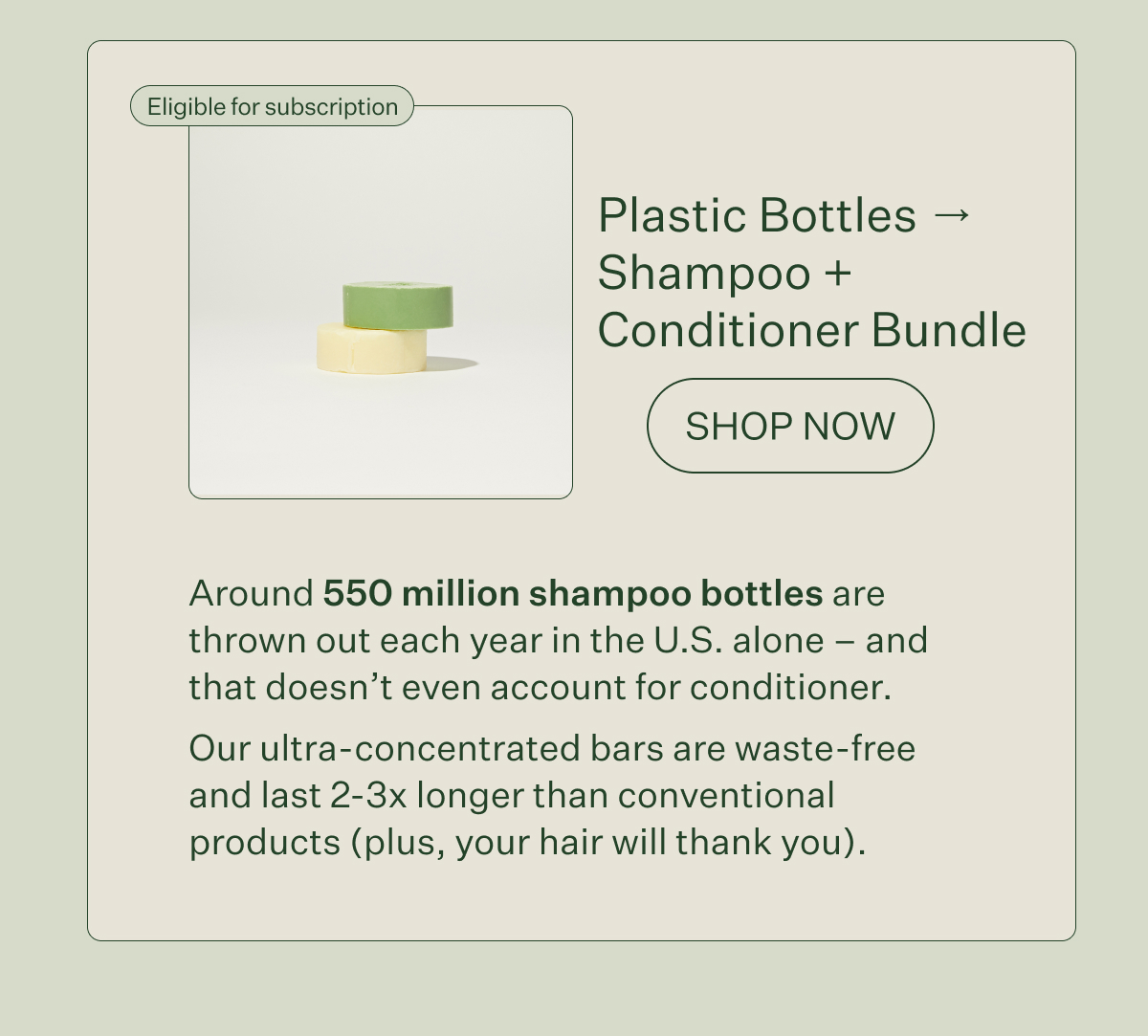Tap the SHOP NOW button

[790, 426]
